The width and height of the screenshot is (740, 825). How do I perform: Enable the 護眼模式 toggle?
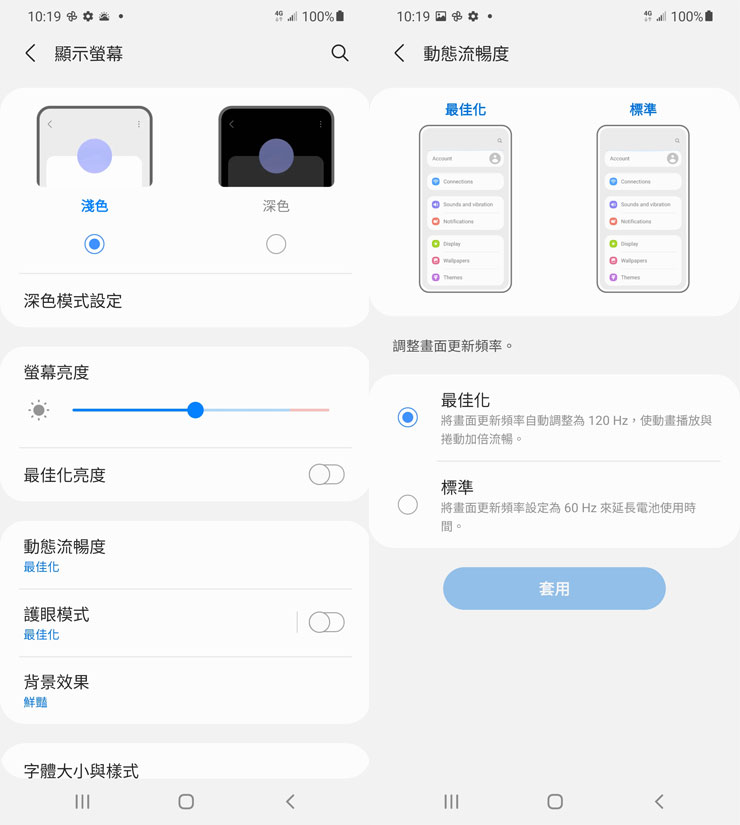[325, 620]
